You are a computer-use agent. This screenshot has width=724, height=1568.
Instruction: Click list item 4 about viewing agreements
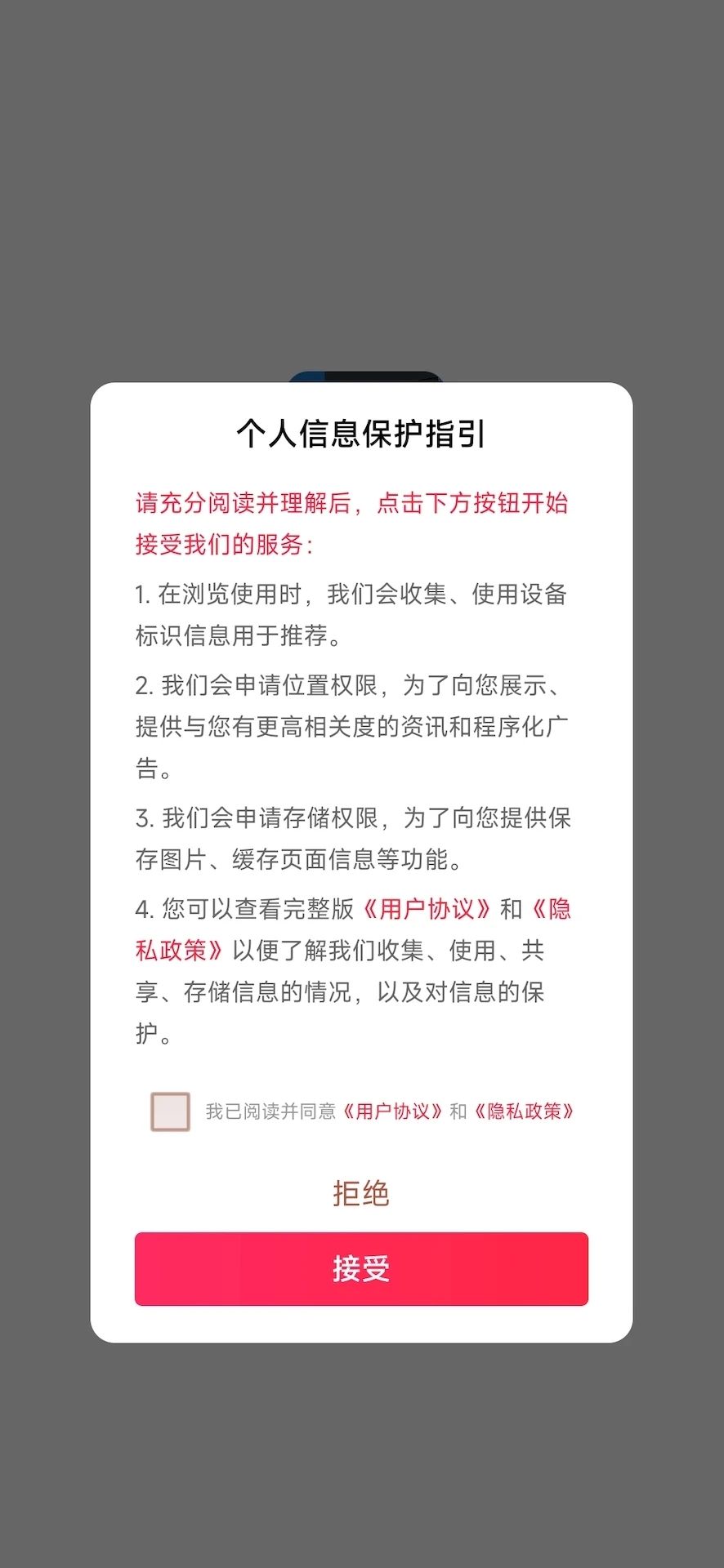point(354,972)
